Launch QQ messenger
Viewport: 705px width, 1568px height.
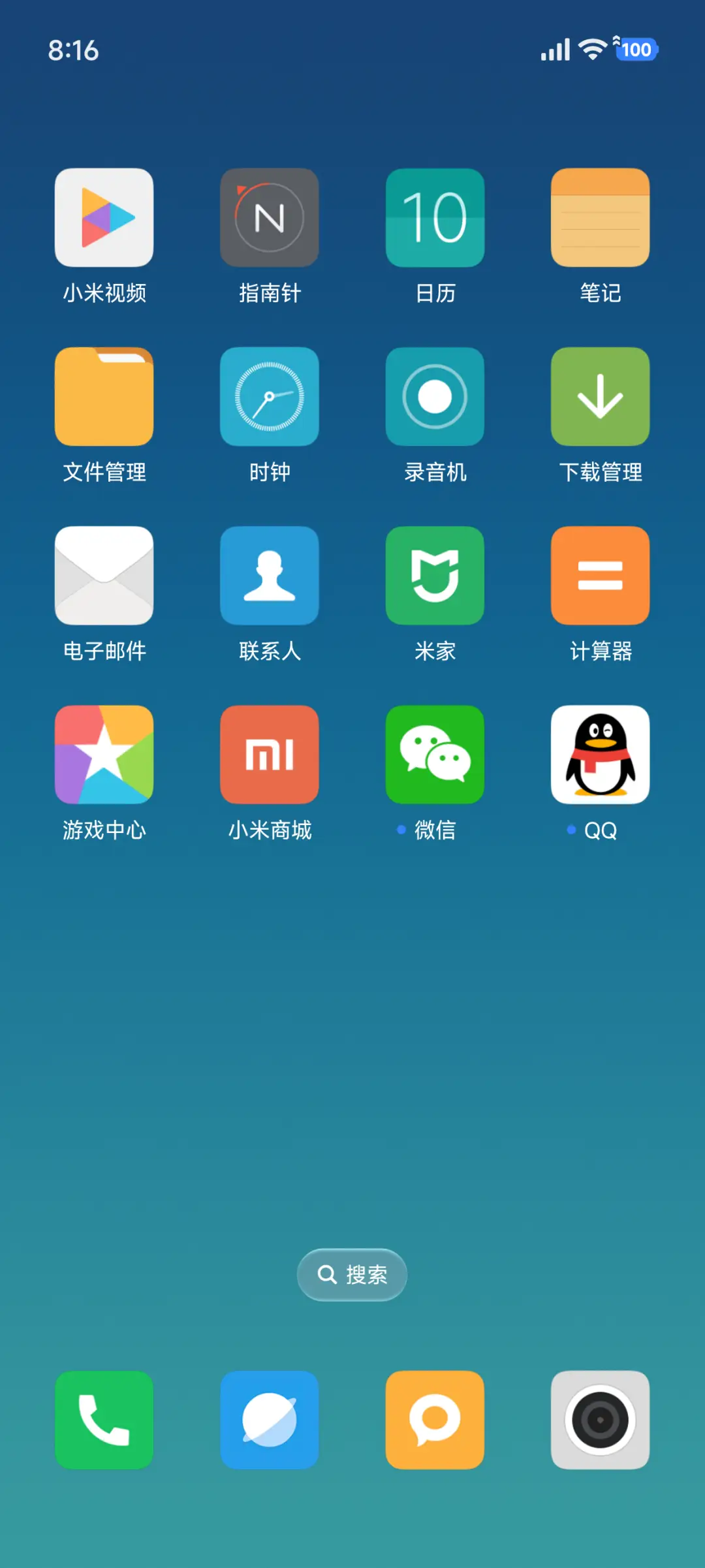(x=600, y=754)
